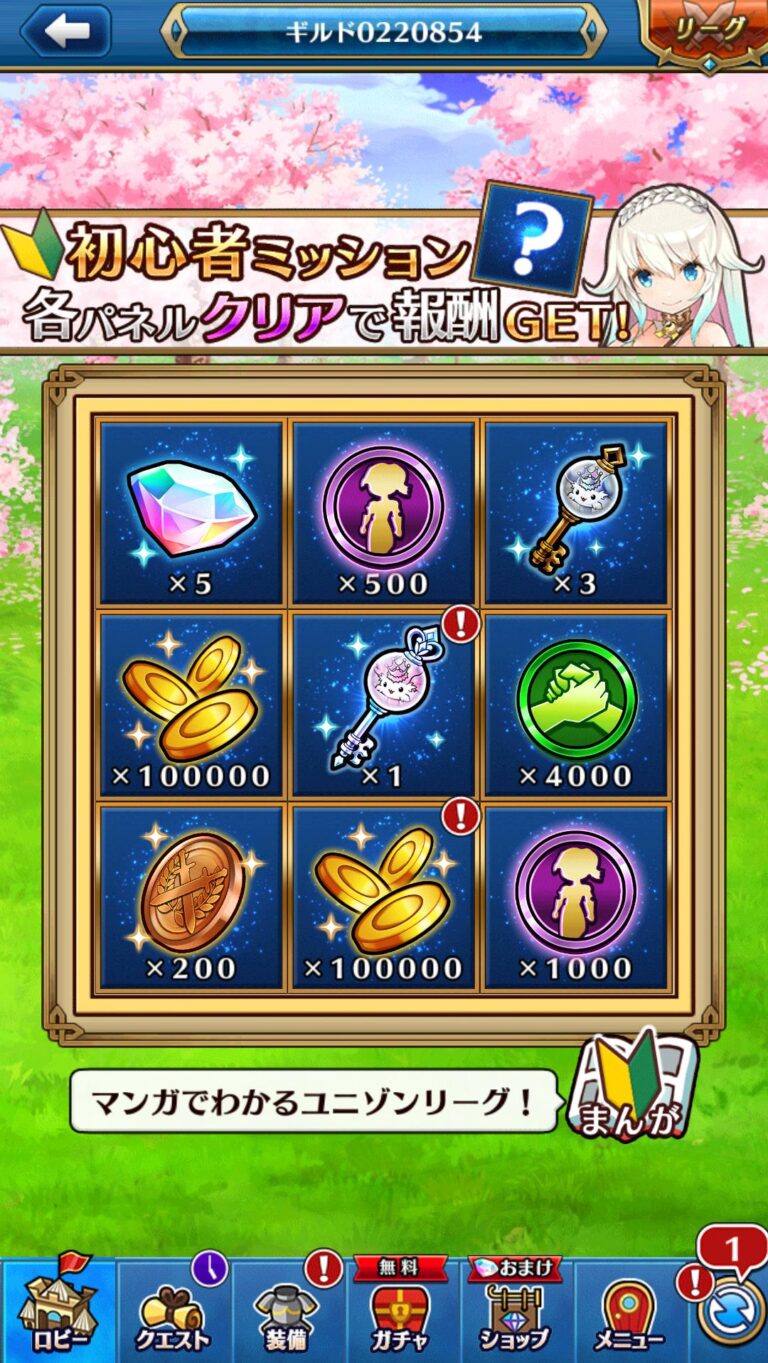This screenshot has width=768, height=1363.
Task: Open the pink key ×1 reward panel
Action: (383, 705)
